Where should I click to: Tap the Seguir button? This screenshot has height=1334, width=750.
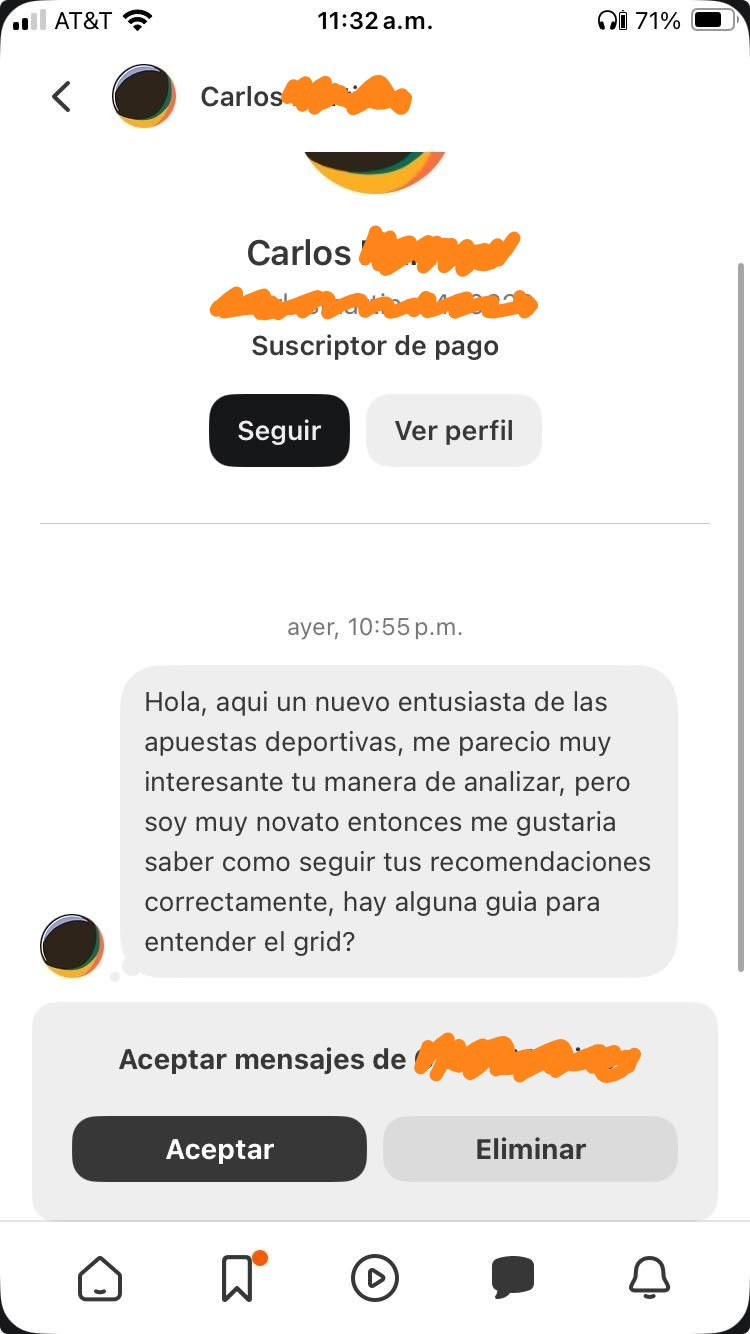(279, 431)
